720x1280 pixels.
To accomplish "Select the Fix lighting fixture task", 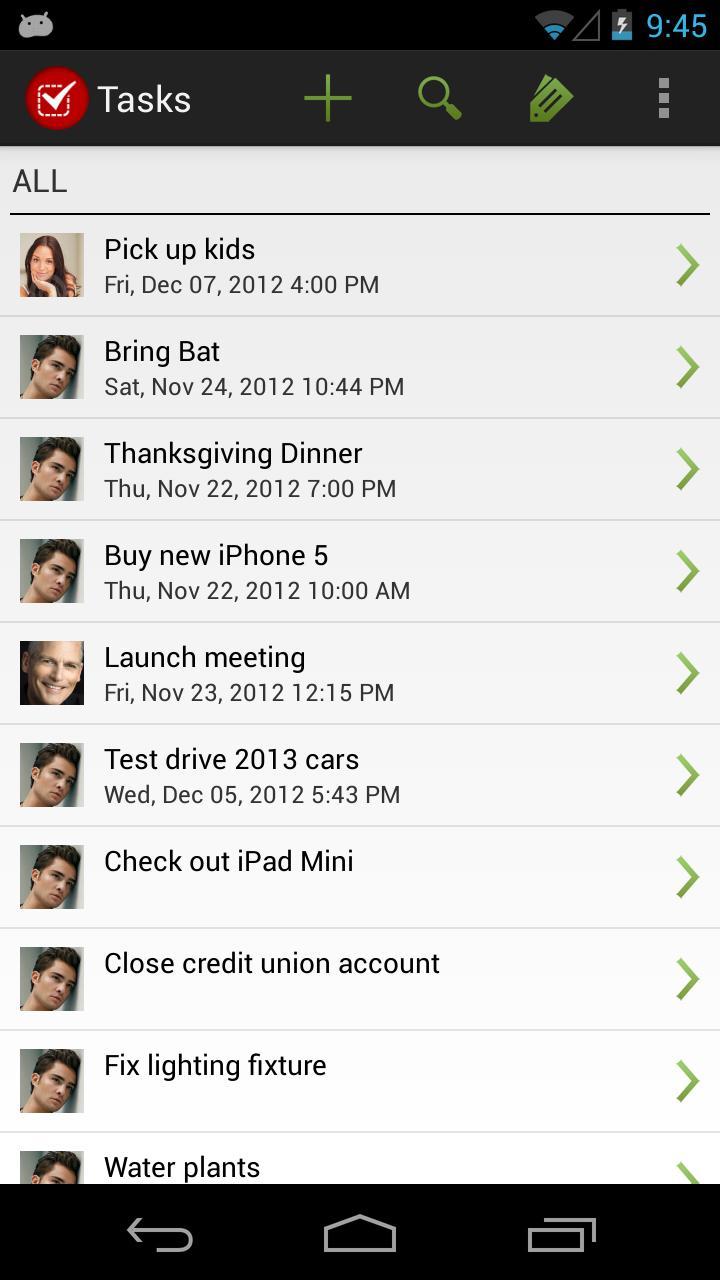I will tap(360, 1082).
